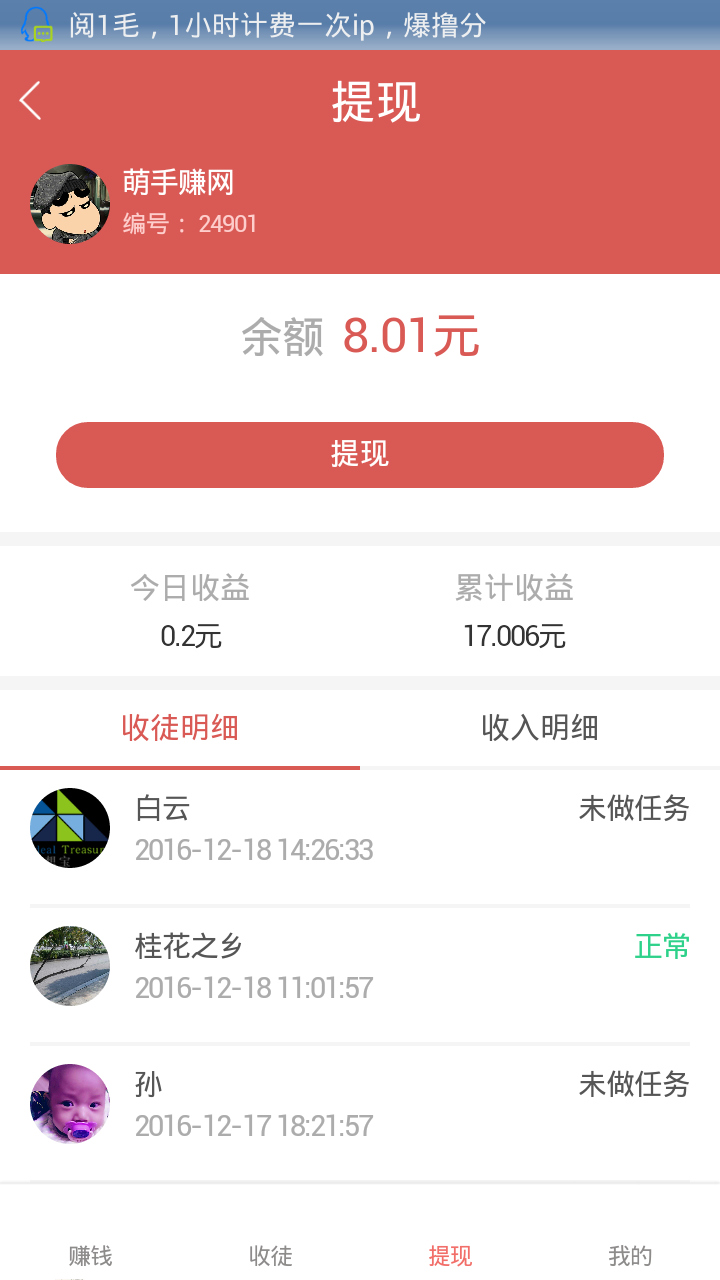Screen dimensions: 720x1280
Task: Open apprentice entry 白云
Action: (x=360, y=829)
